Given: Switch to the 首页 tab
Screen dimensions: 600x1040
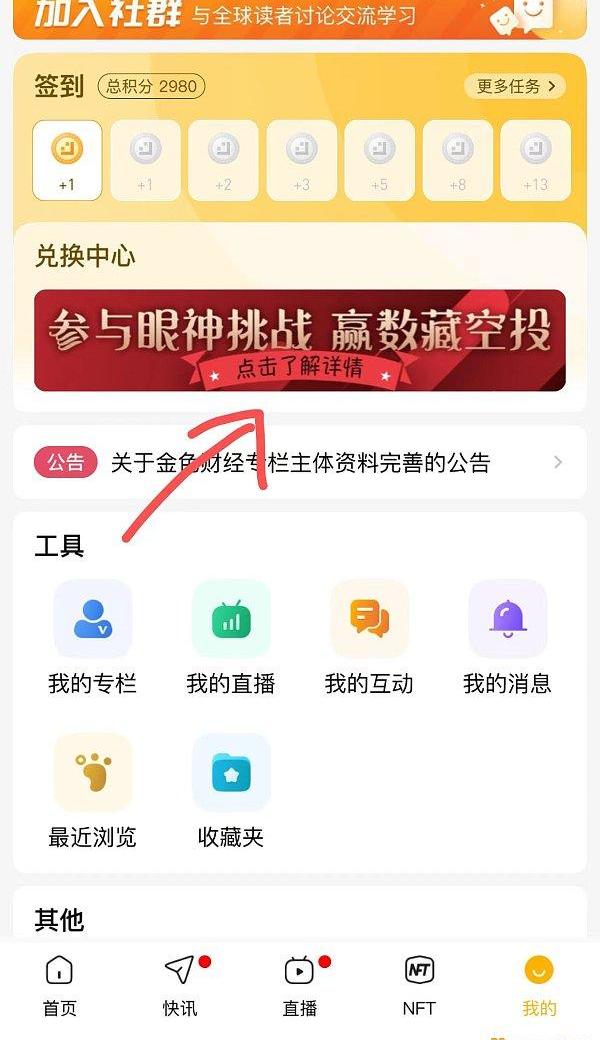Looking at the screenshot, I should (x=60, y=985).
